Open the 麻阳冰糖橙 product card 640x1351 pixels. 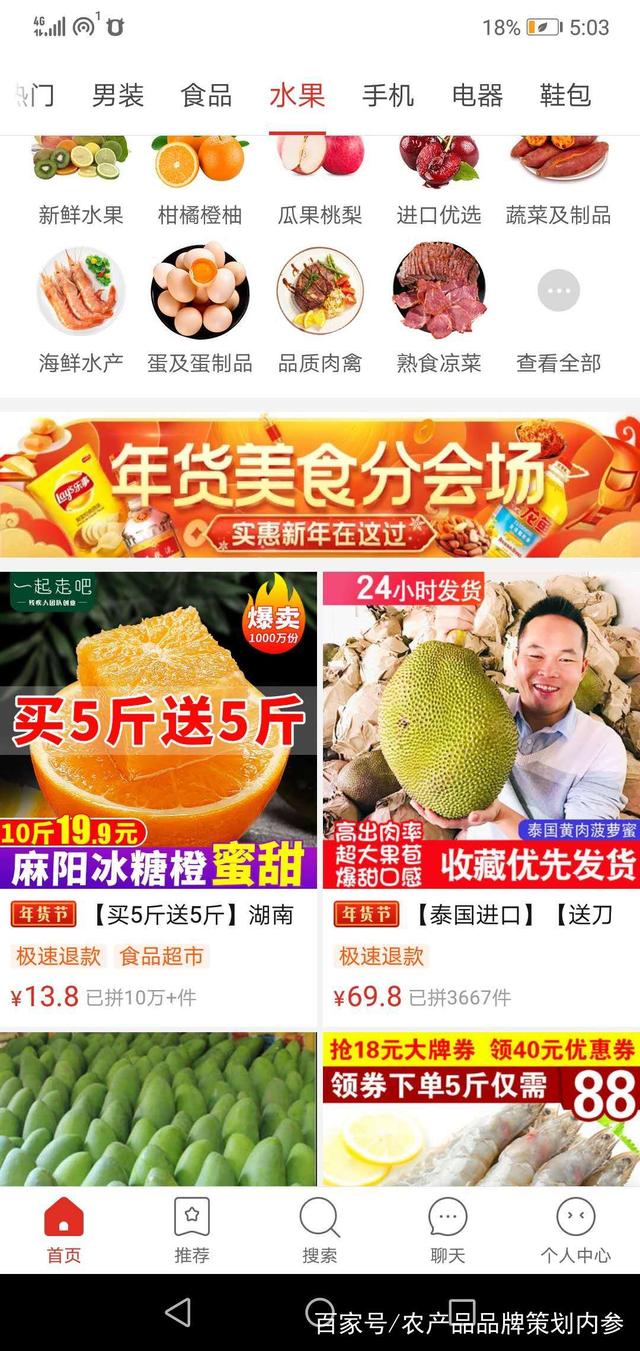(x=158, y=760)
